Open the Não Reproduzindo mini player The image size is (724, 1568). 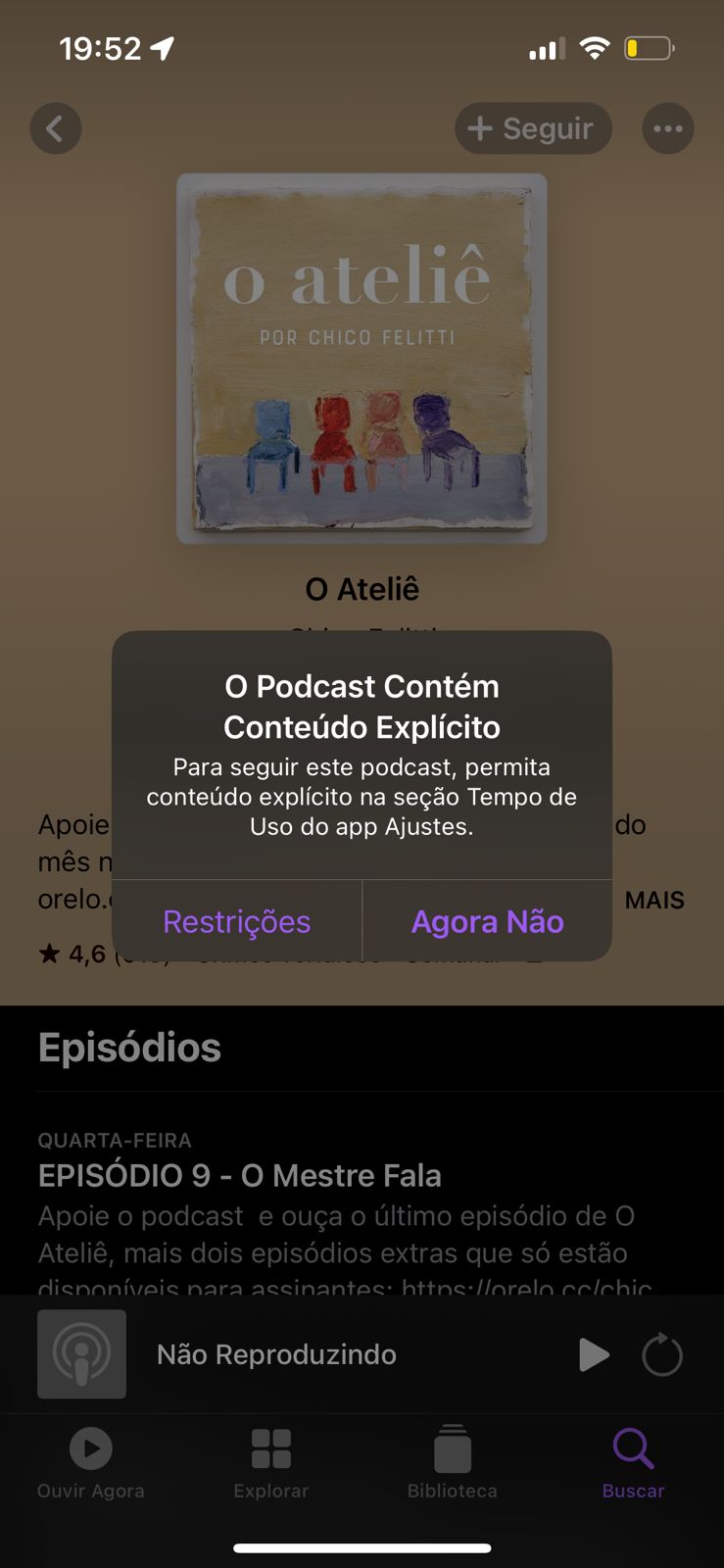coord(276,1354)
